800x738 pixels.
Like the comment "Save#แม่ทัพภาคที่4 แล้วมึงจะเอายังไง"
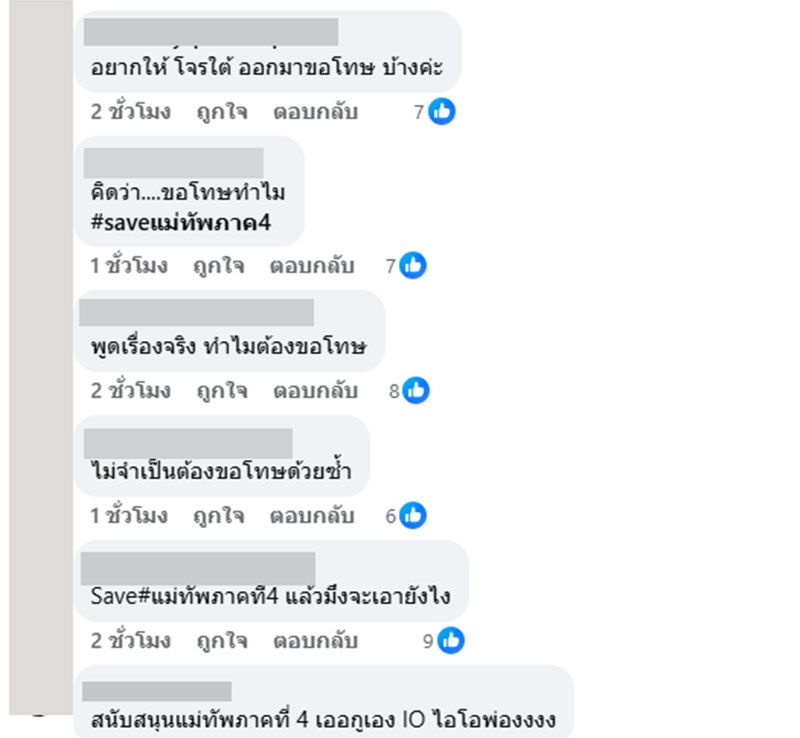(221, 641)
